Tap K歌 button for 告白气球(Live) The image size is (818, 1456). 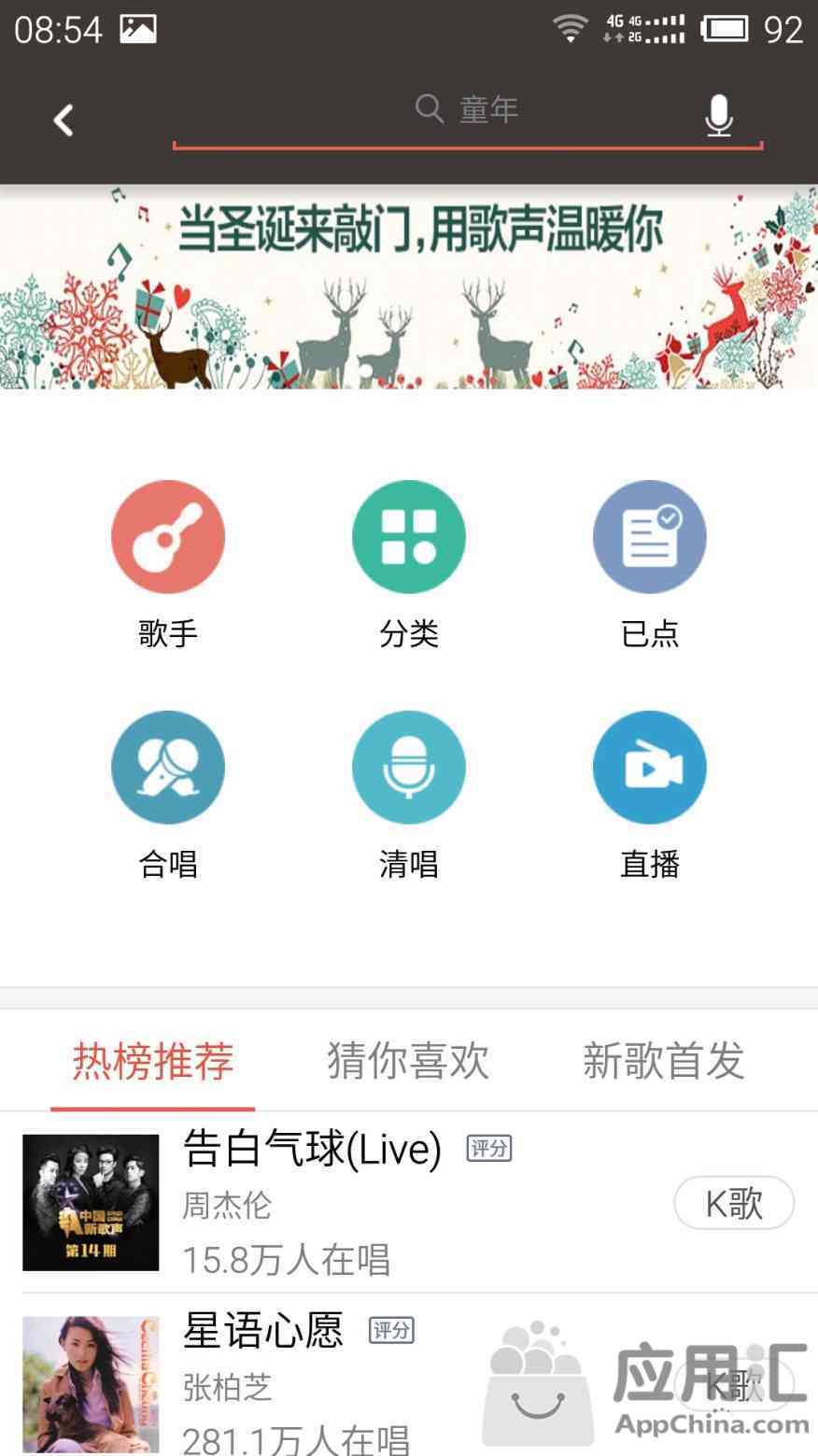pos(734,1203)
